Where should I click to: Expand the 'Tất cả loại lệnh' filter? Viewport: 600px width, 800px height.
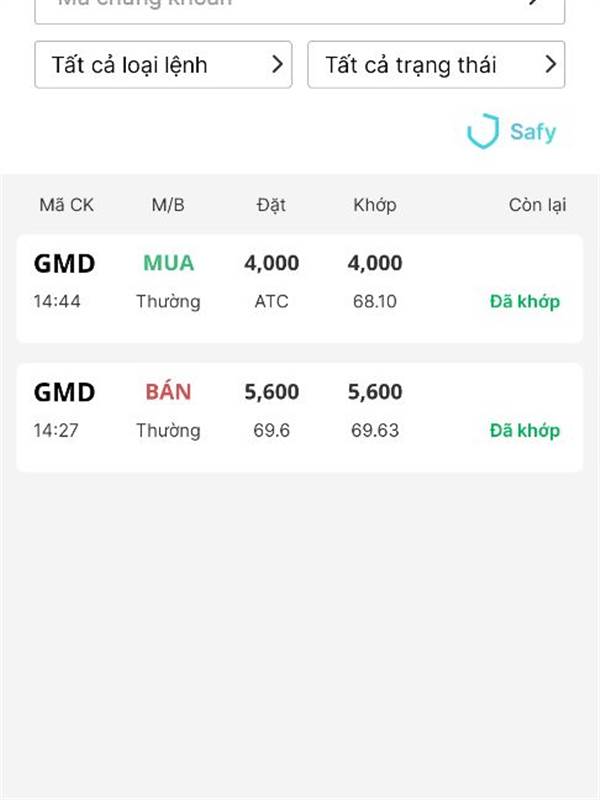(163, 65)
